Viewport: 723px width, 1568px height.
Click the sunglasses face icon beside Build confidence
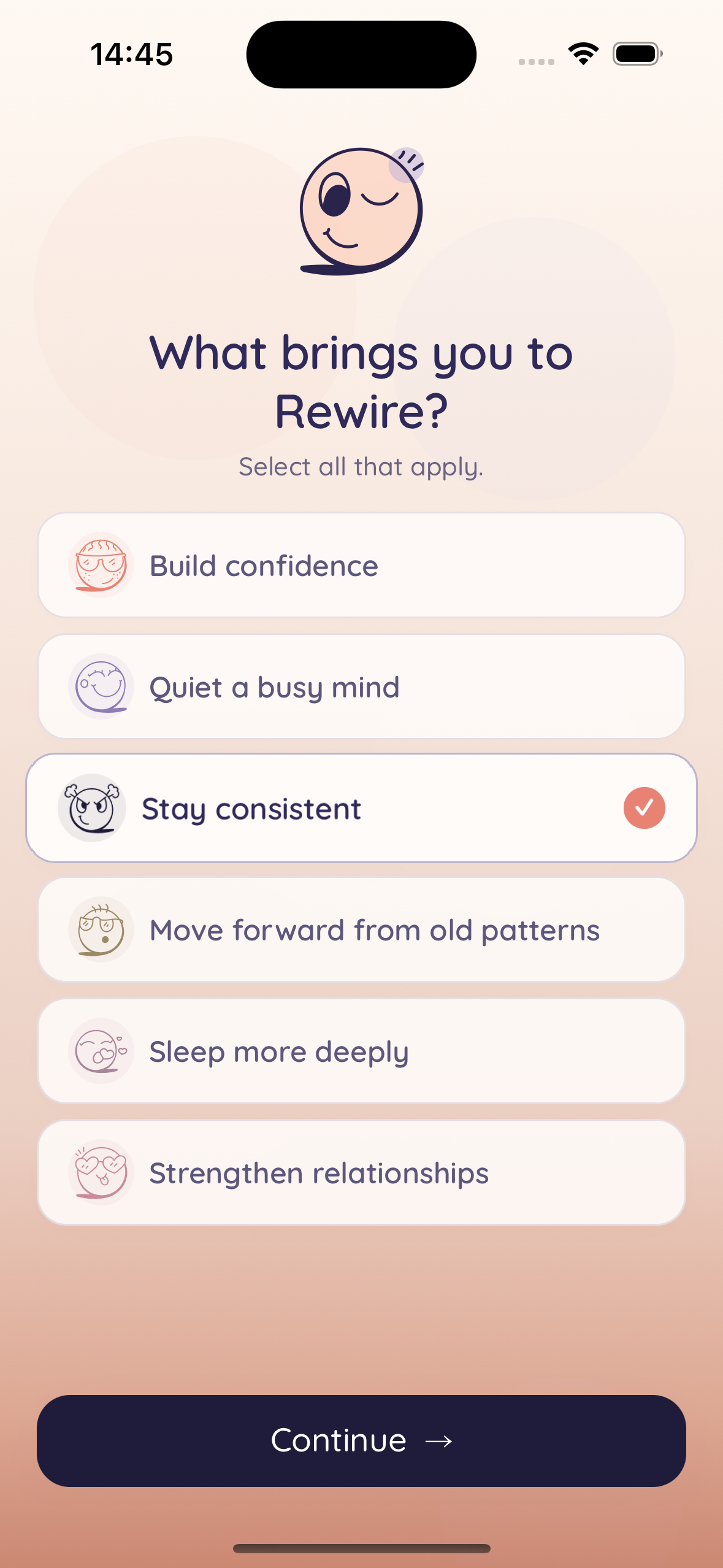(100, 564)
